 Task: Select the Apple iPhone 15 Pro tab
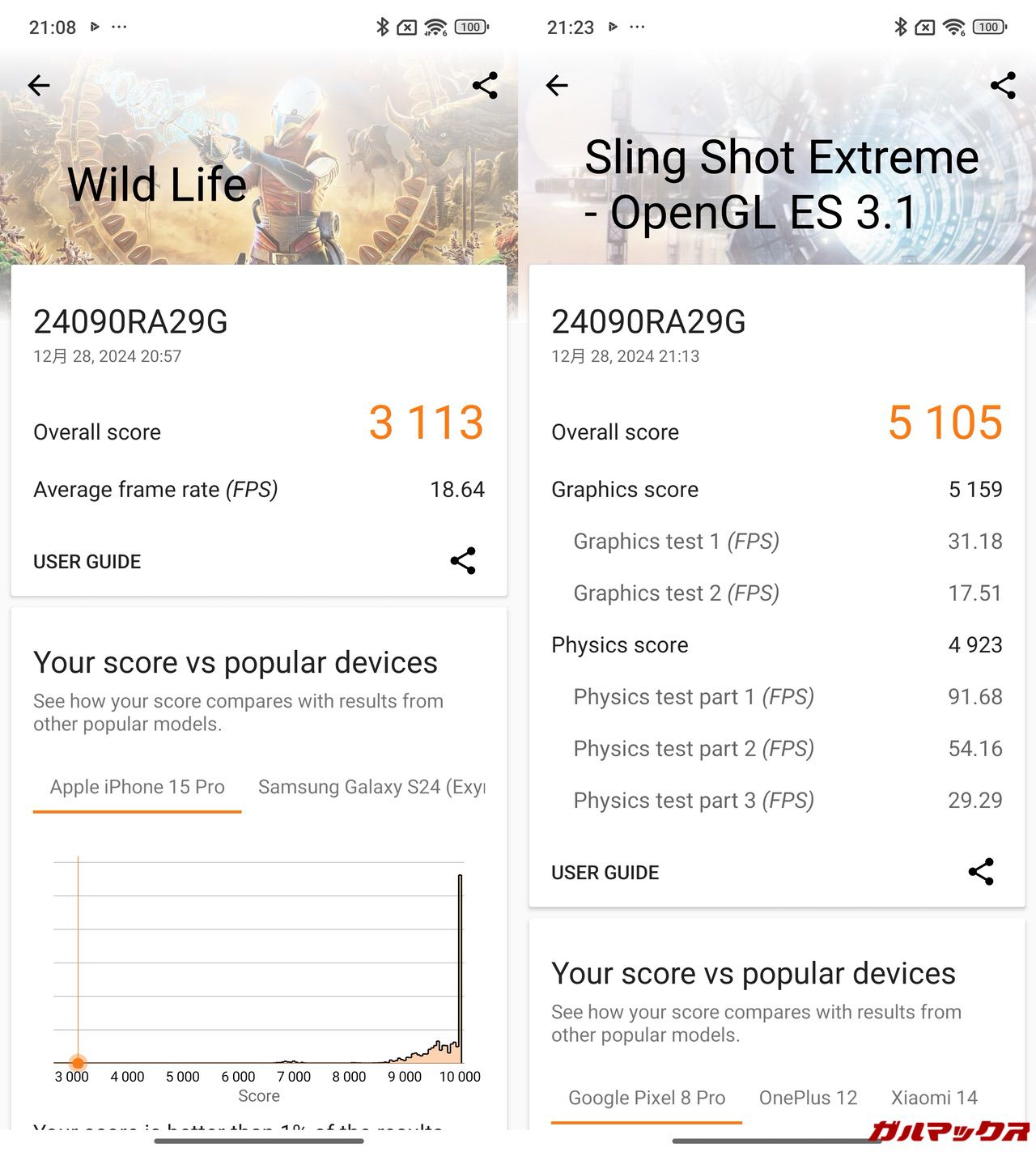pos(138,787)
